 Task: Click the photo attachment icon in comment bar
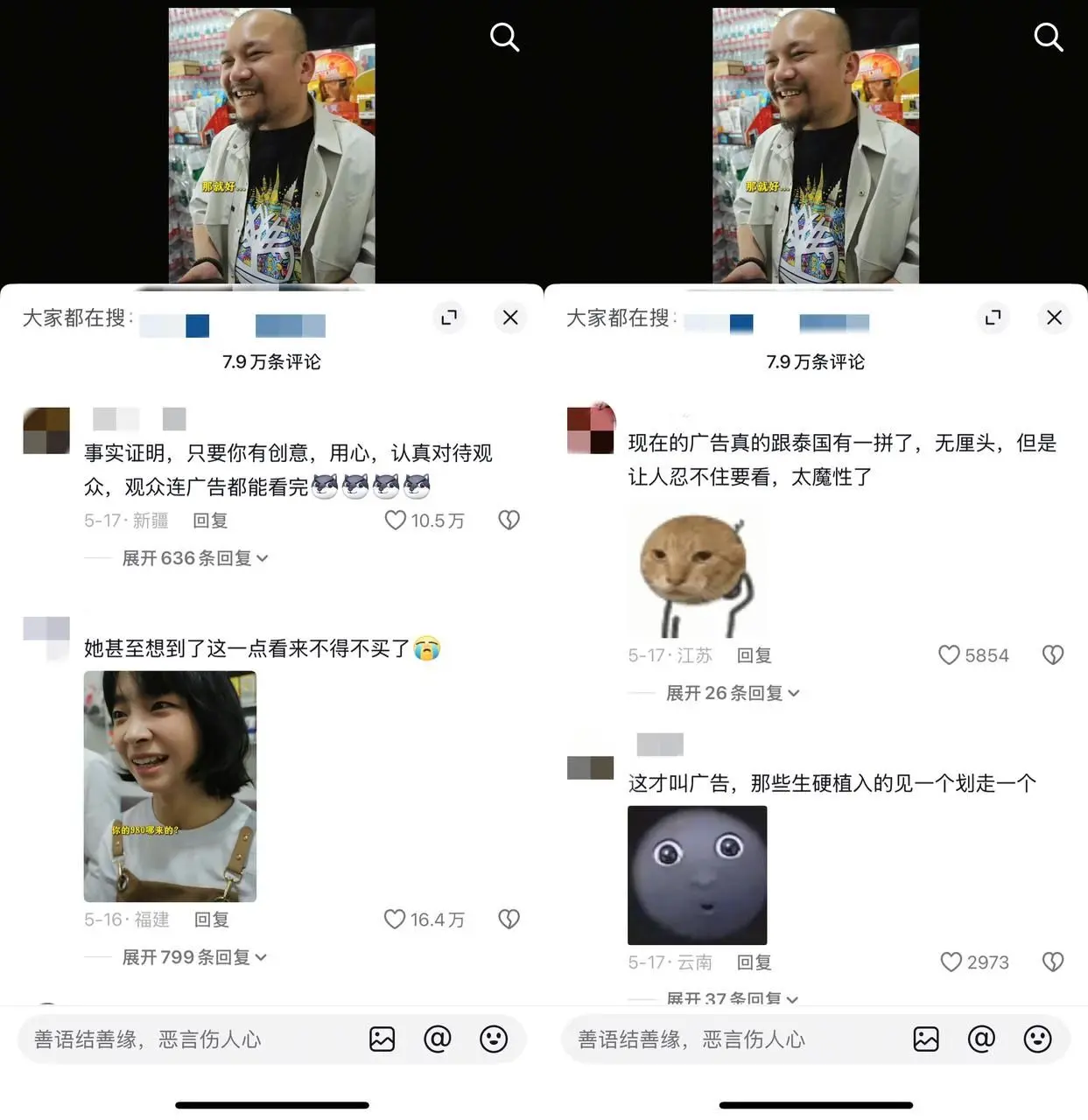pos(381,1039)
